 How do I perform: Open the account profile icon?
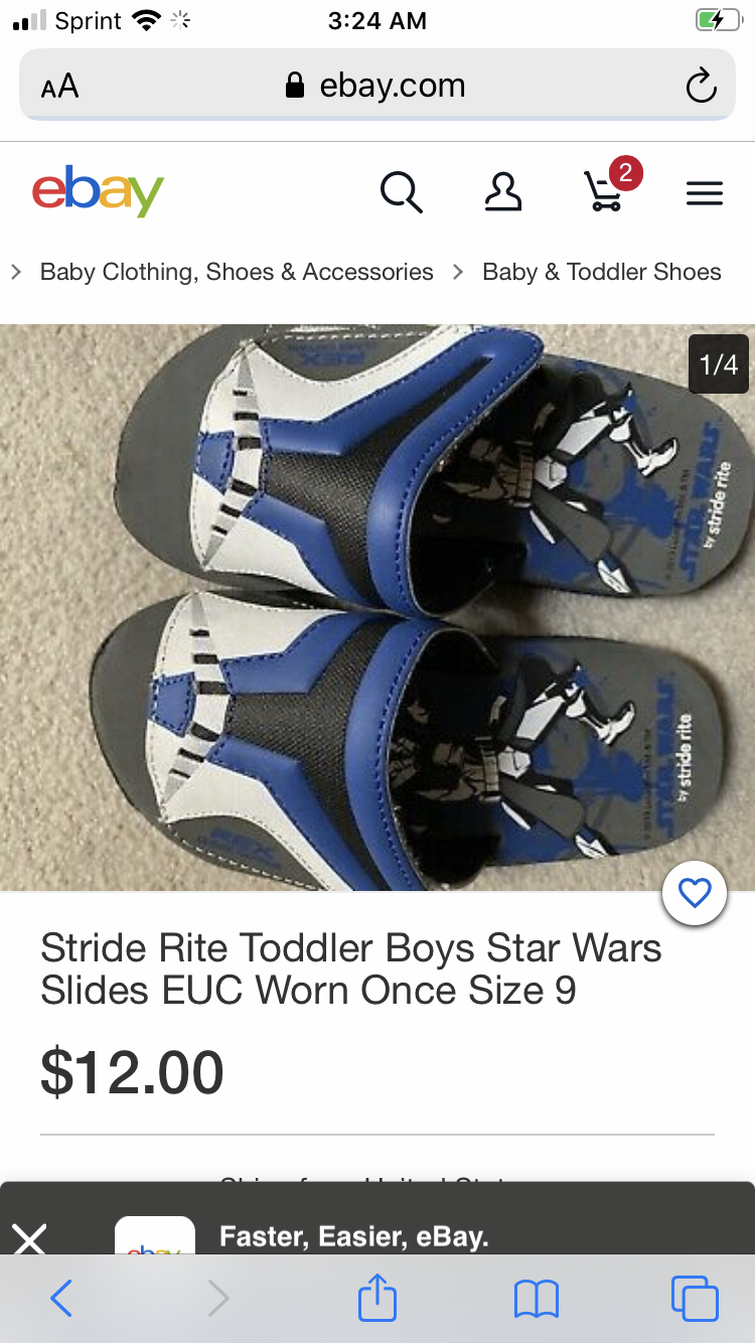(x=502, y=191)
